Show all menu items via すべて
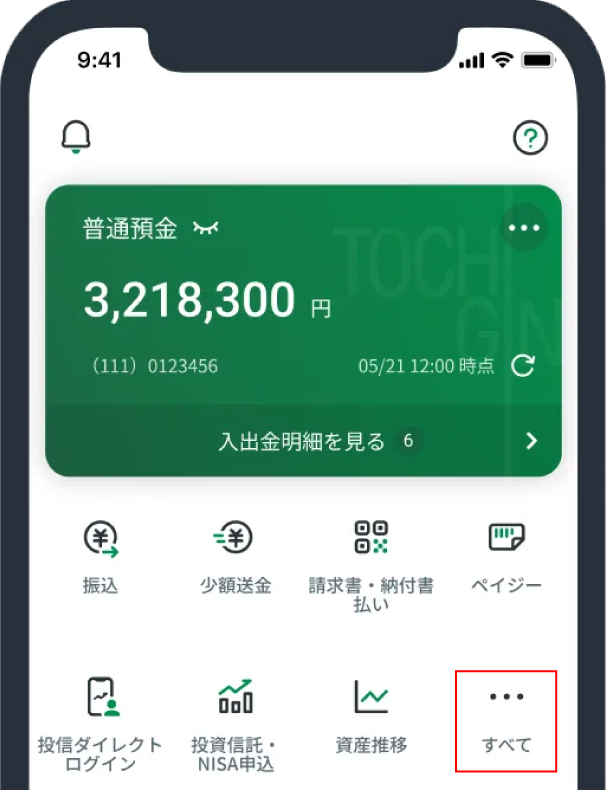 click(506, 720)
